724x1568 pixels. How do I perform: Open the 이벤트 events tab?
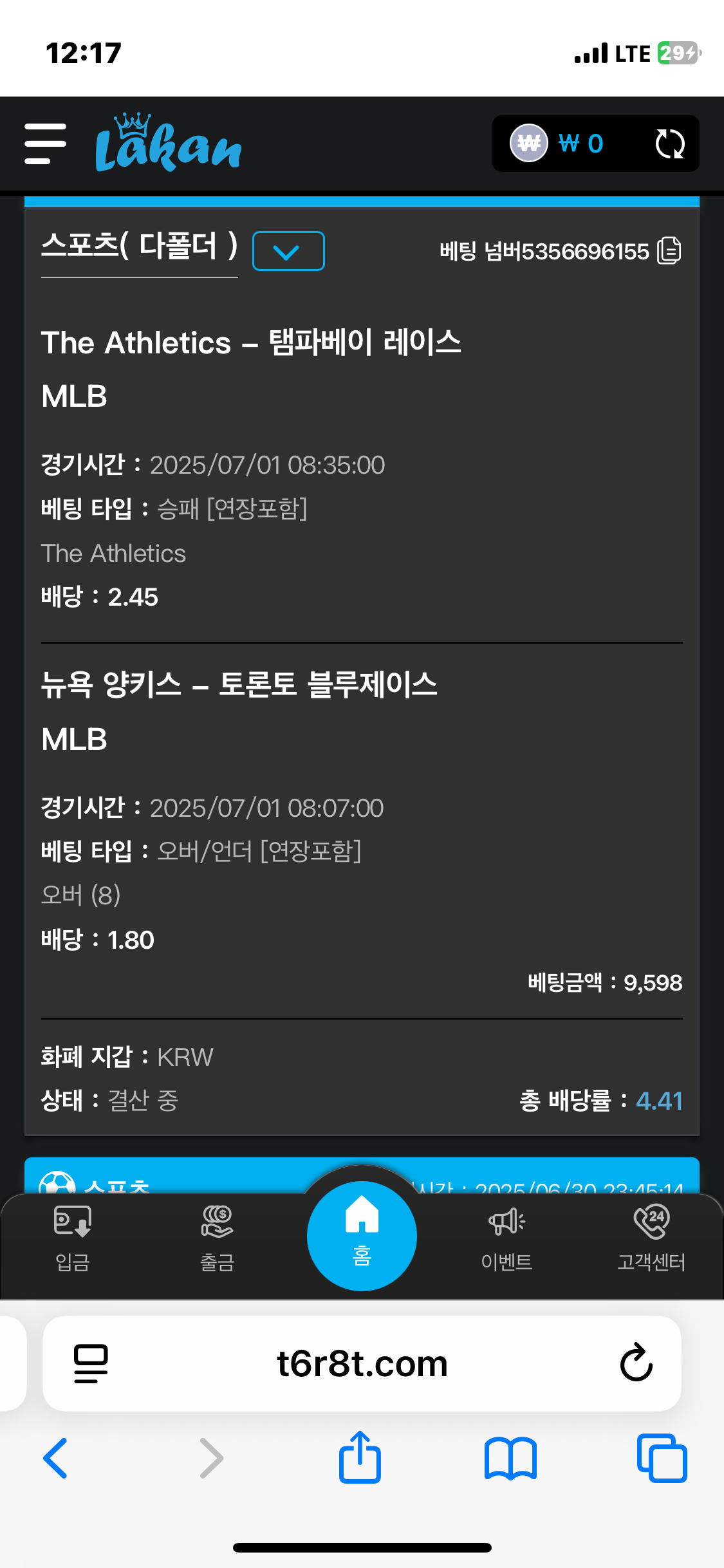(507, 1239)
